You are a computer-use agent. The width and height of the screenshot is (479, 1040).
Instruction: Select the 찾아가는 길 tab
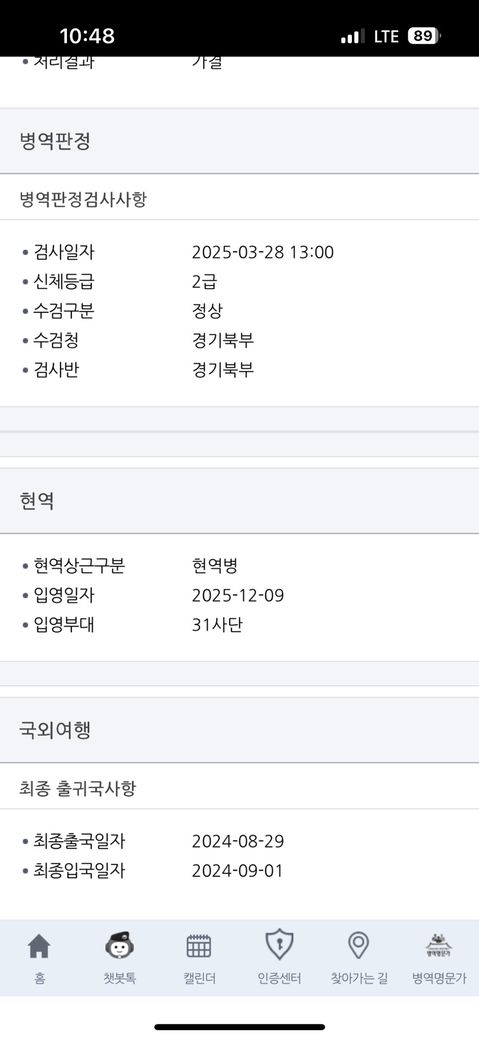tap(359, 957)
